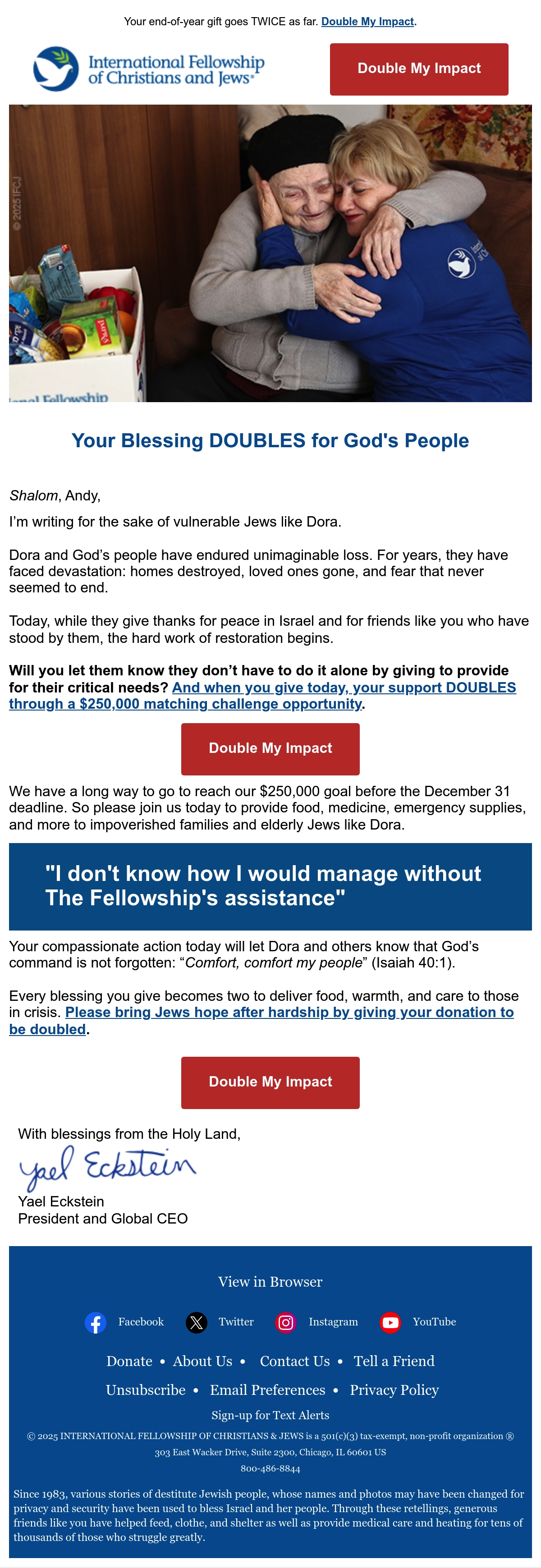Follow the link to bring Jews hope after hardship

point(261,1020)
